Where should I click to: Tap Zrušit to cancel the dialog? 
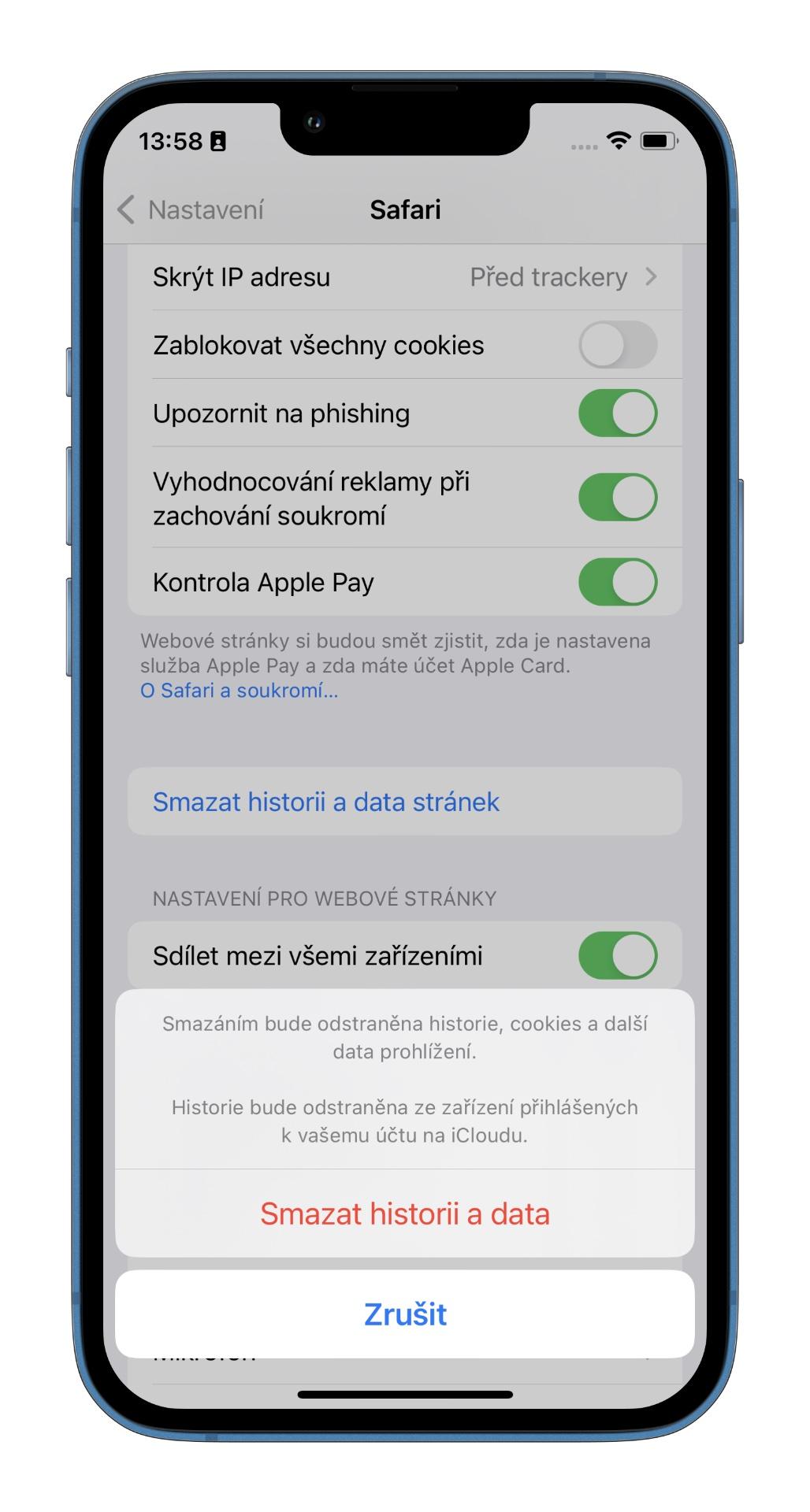click(x=405, y=1314)
